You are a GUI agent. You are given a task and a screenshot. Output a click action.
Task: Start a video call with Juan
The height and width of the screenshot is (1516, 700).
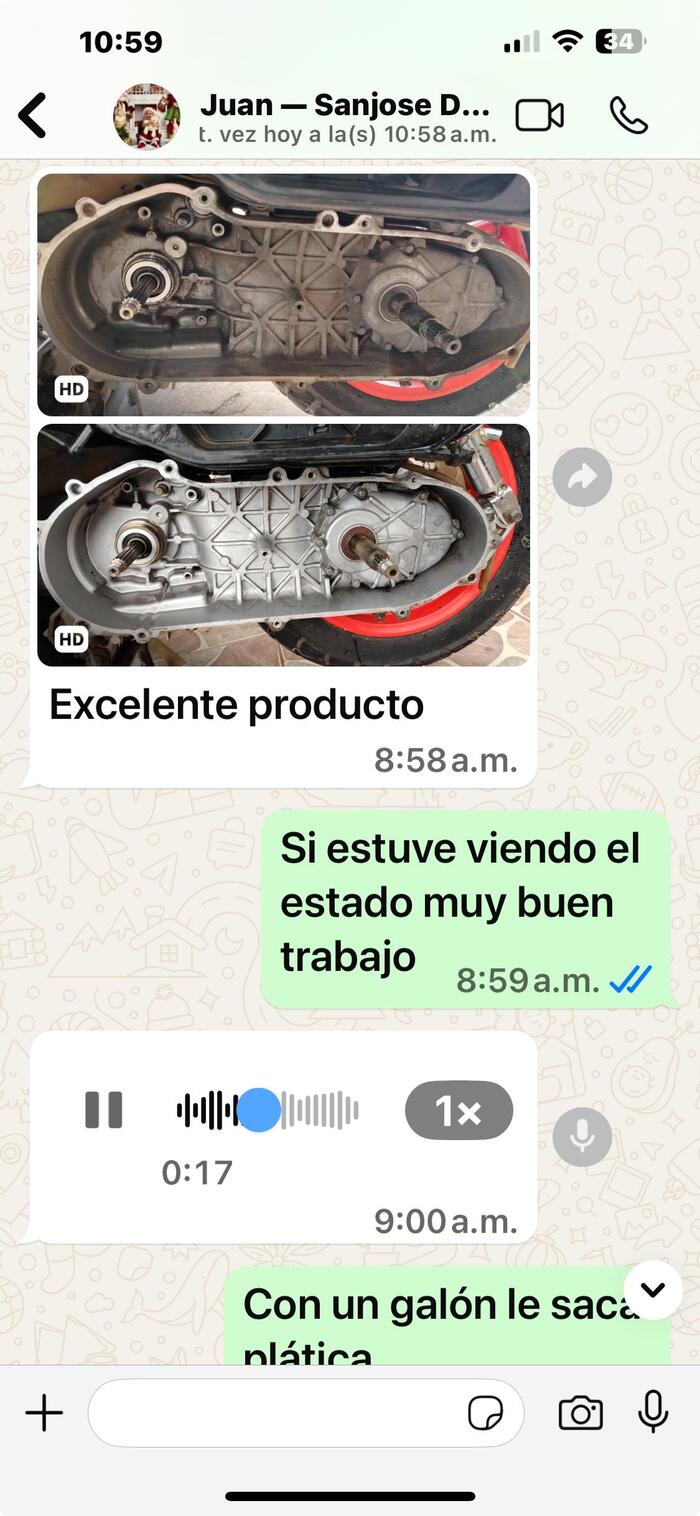[539, 116]
